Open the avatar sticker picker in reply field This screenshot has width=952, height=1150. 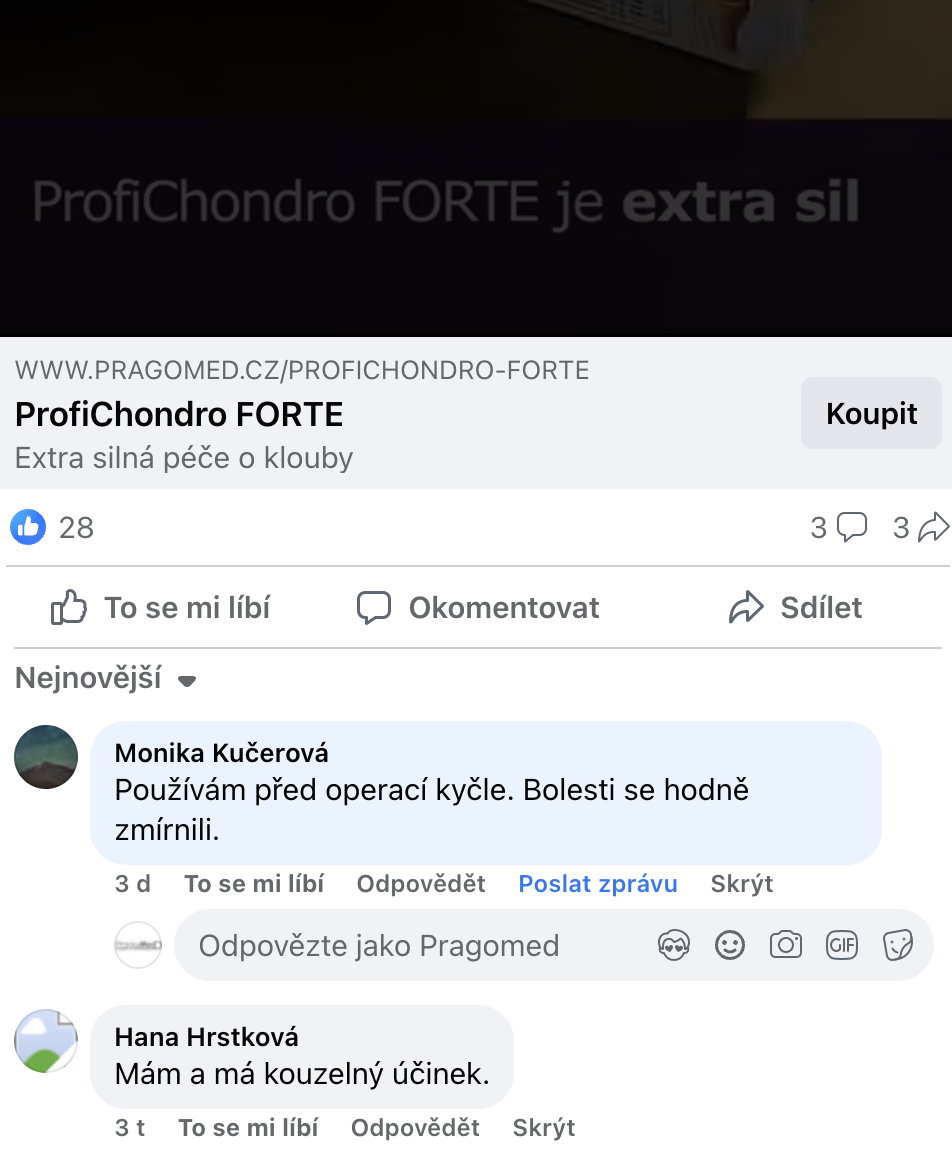point(674,945)
